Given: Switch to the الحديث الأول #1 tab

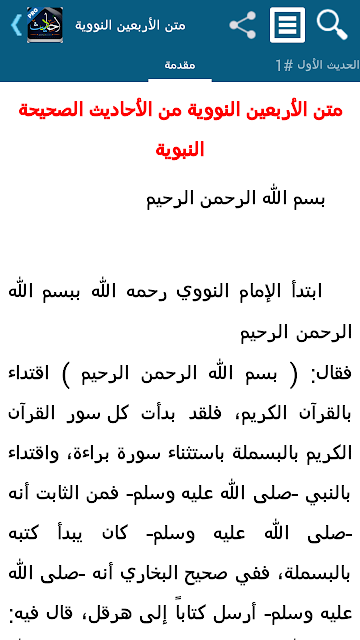Looking at the screenshot, I should pos(318,65).
